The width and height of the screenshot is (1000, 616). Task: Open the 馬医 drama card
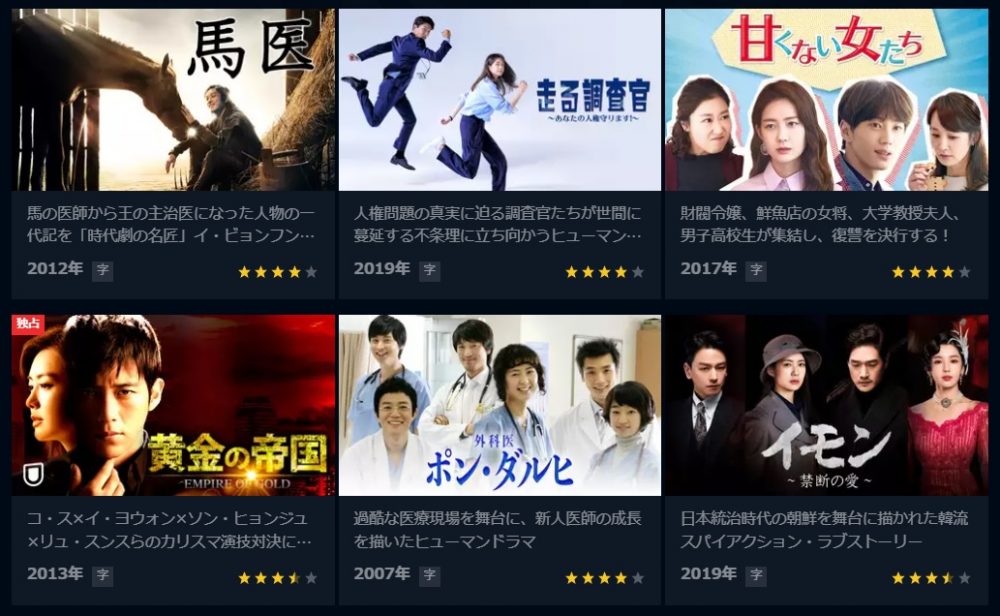point(173,100)
